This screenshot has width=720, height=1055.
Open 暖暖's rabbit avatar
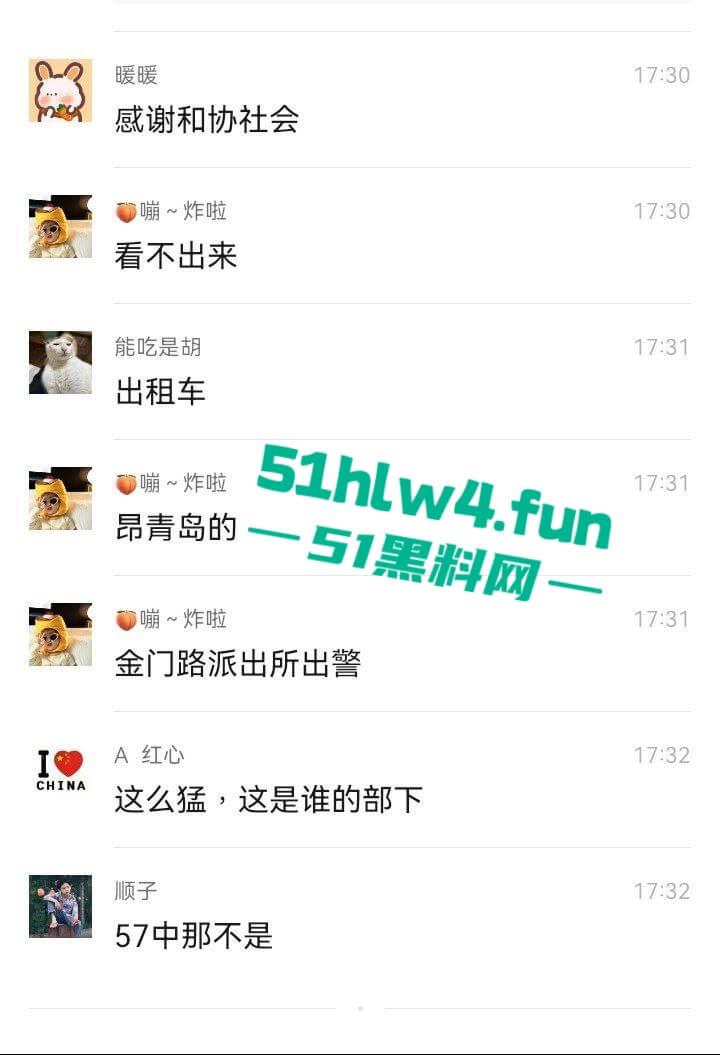pyautogui.click(x=59, y=91)
